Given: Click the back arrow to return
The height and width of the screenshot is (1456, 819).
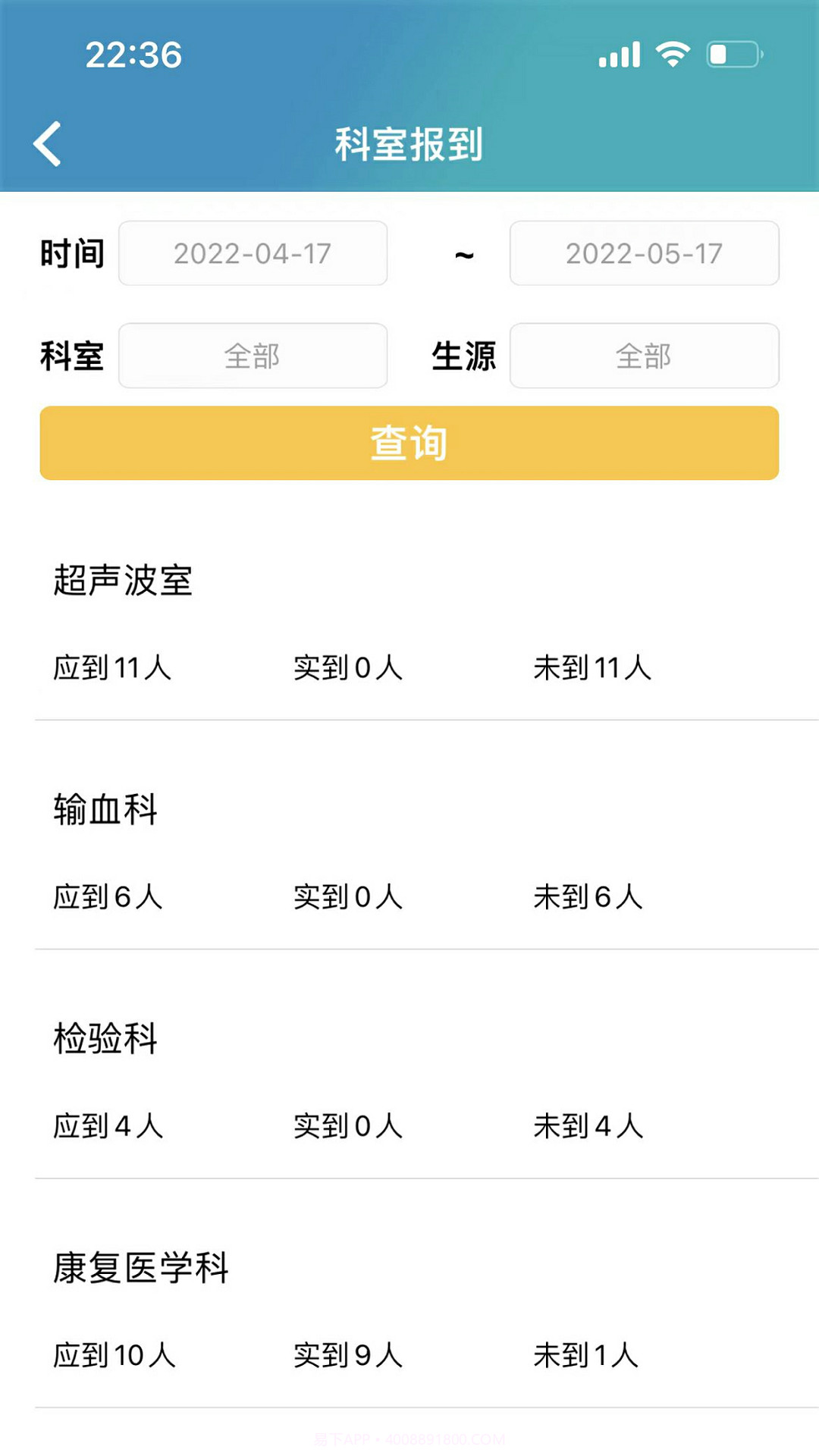Looking at the screenshot, I should 48,143.
